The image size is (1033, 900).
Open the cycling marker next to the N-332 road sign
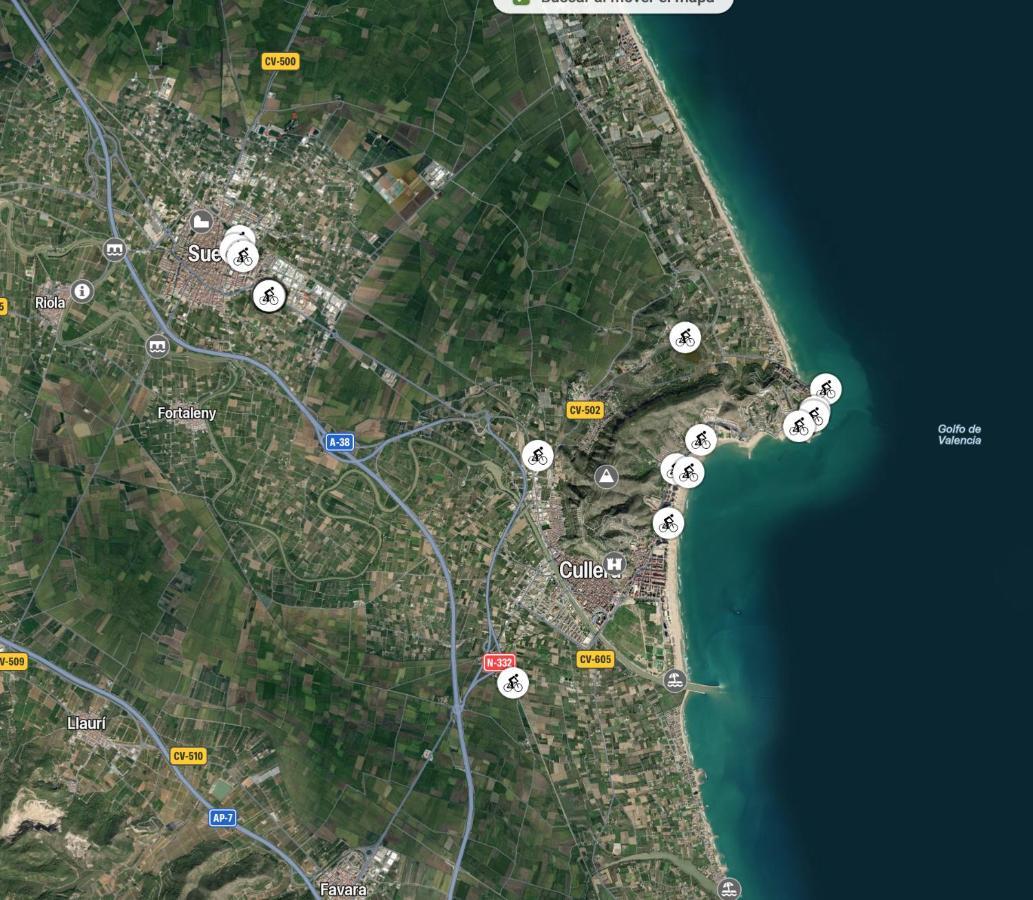(x=513, y=683)
